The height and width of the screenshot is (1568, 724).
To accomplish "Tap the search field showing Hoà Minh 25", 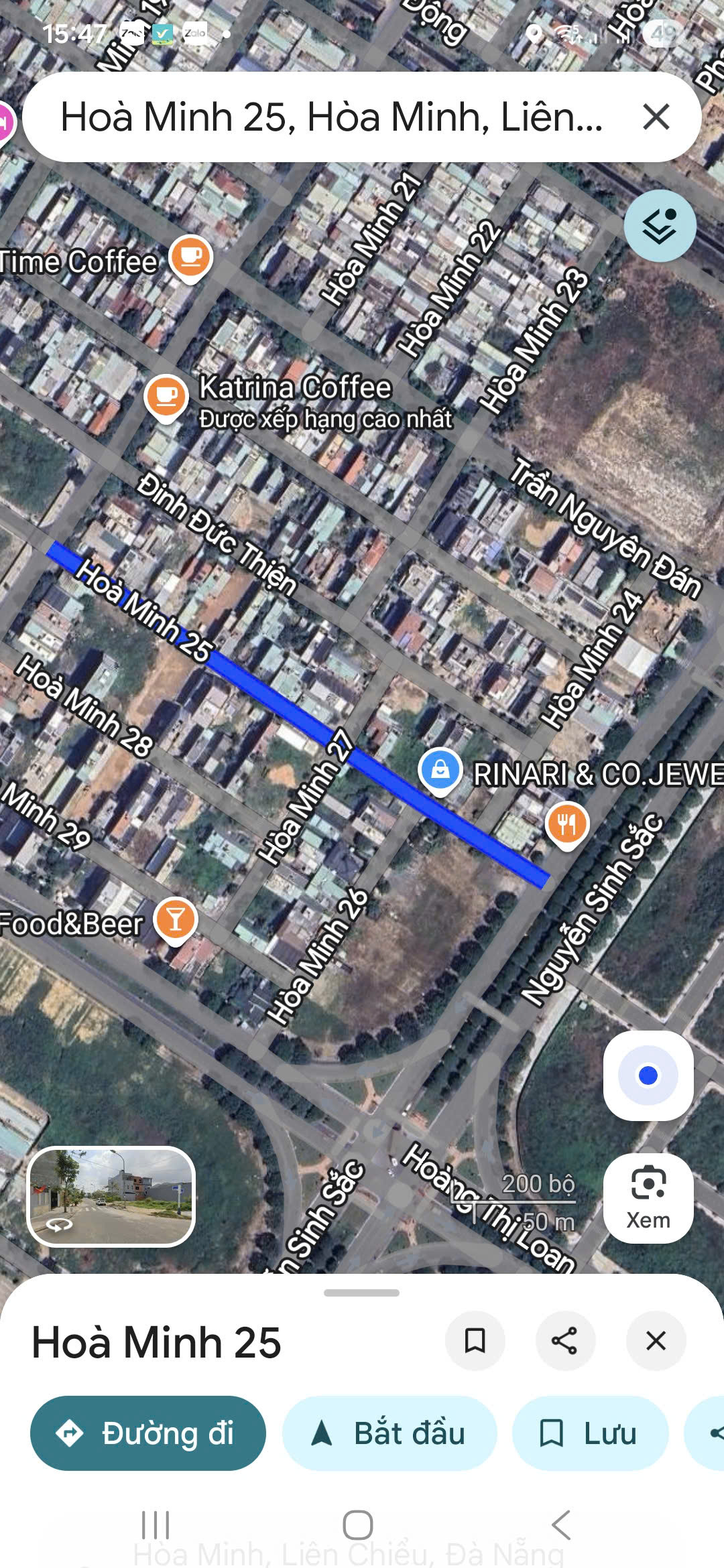I will coord(332,117).
